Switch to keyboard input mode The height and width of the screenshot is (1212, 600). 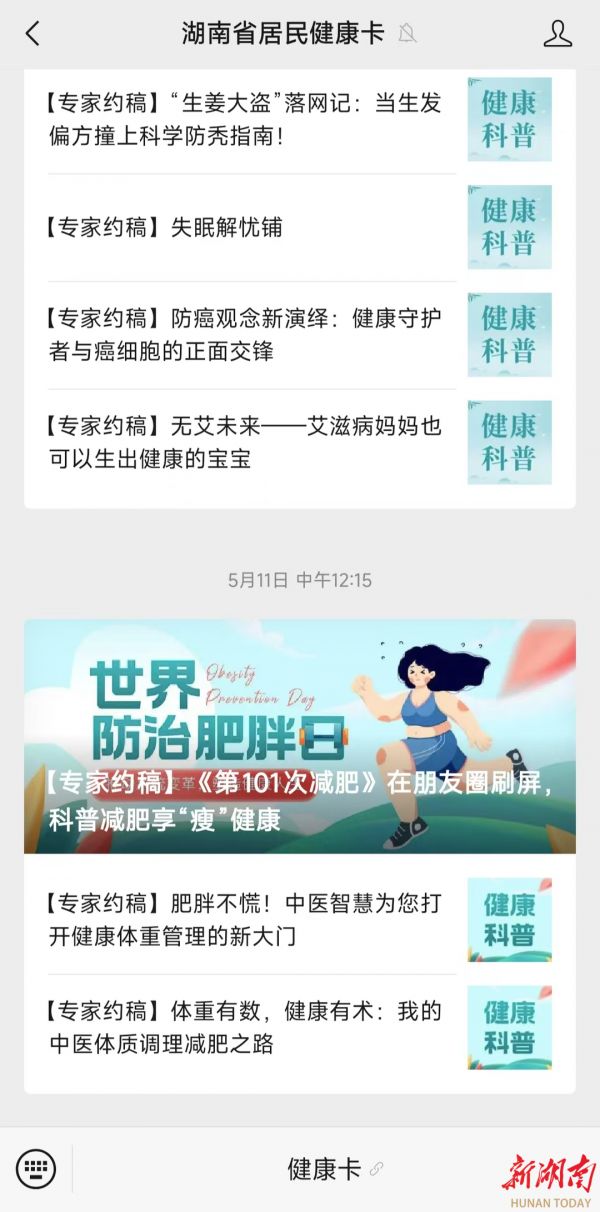[x=36, y=1168]
